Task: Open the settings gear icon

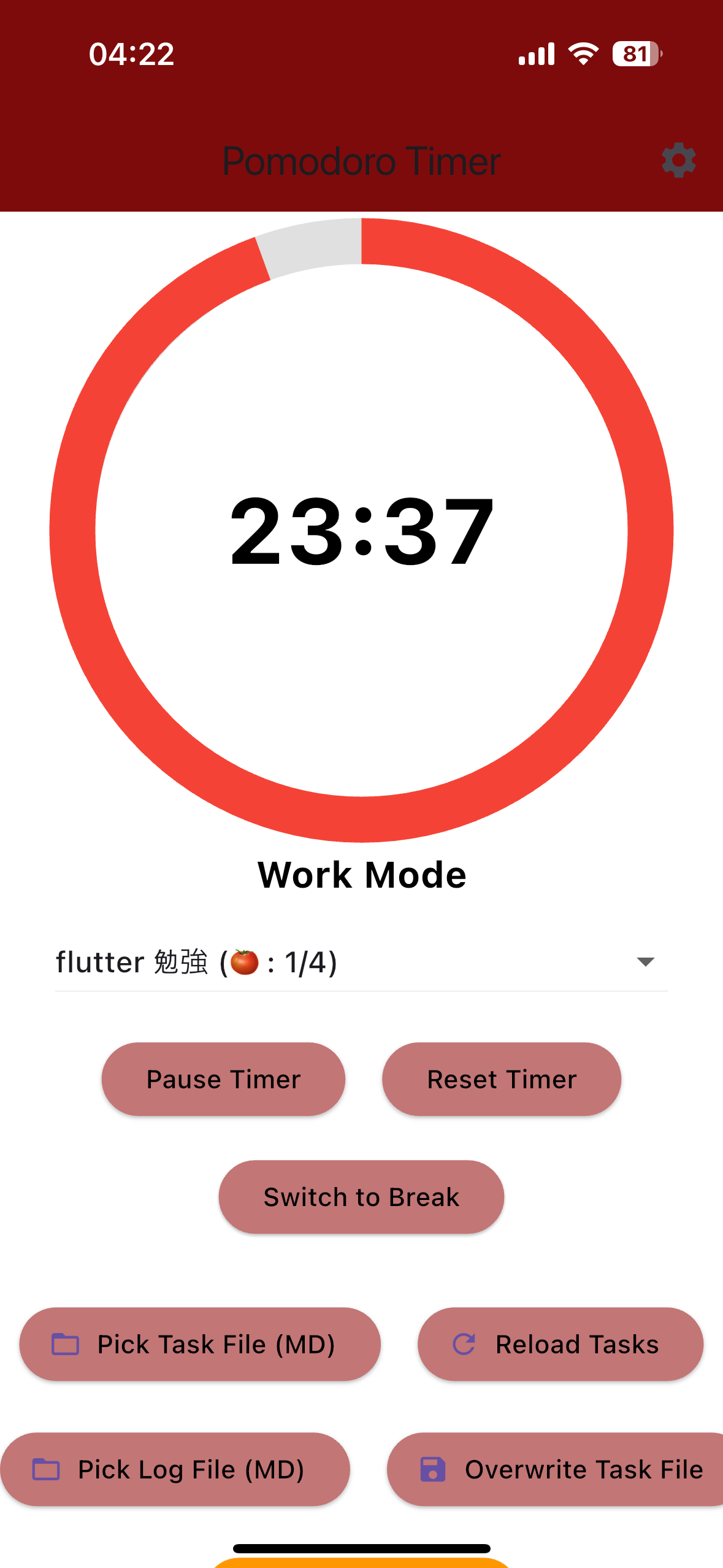Action: tap(678, 161)
